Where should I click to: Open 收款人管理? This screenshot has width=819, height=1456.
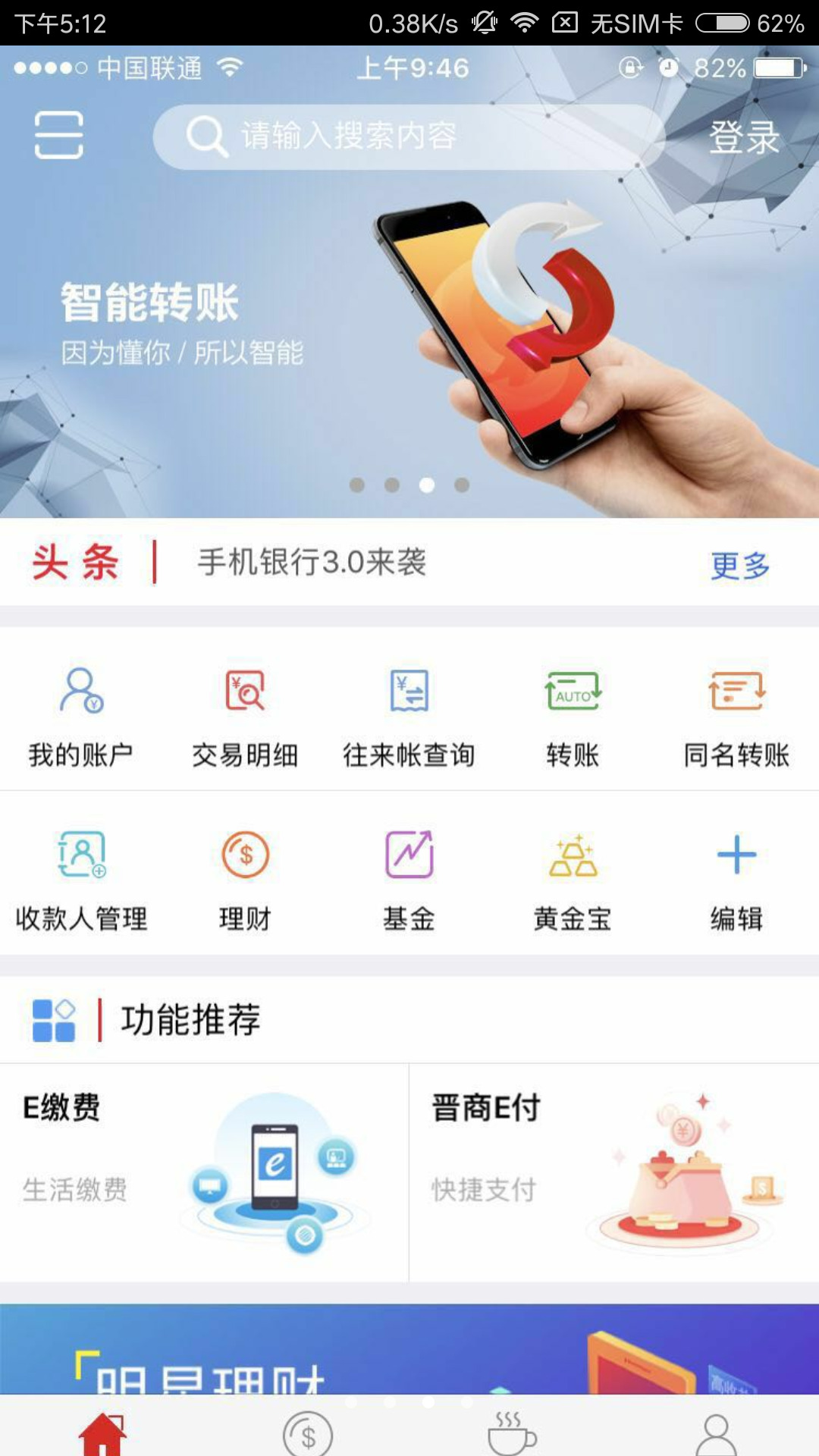tap(81, 880)
